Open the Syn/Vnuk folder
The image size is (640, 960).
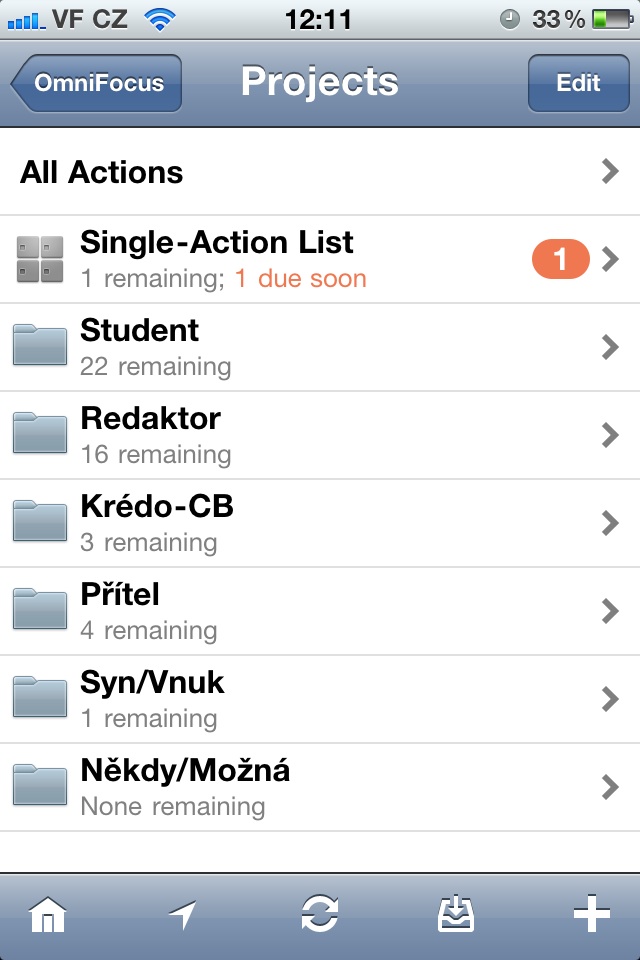pos(320,699)
